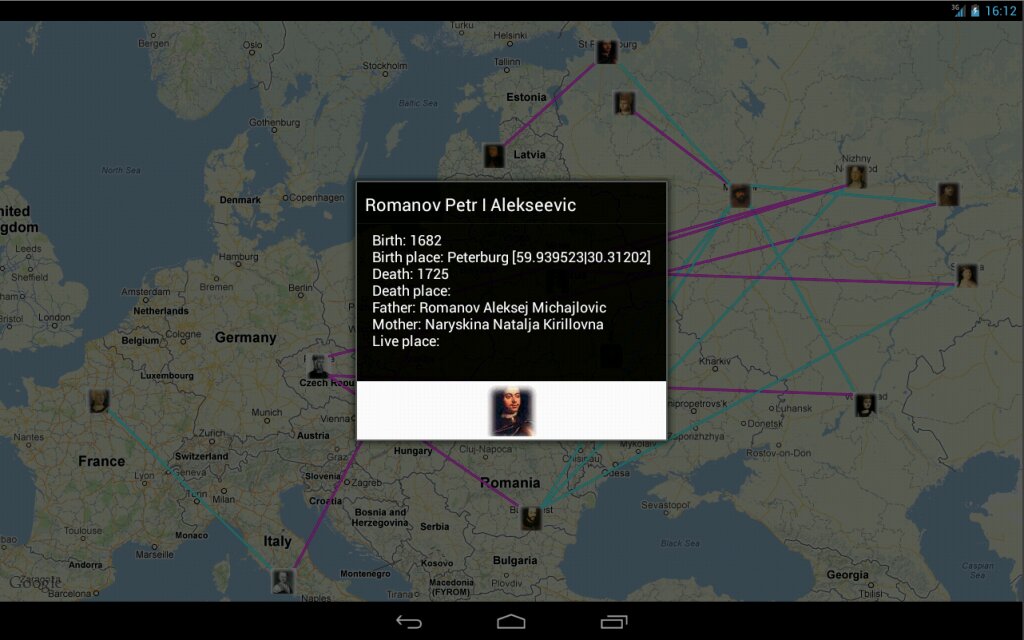The image size is (1024, 640).
Task: Open the recent apps view
Action: (613, 622)
